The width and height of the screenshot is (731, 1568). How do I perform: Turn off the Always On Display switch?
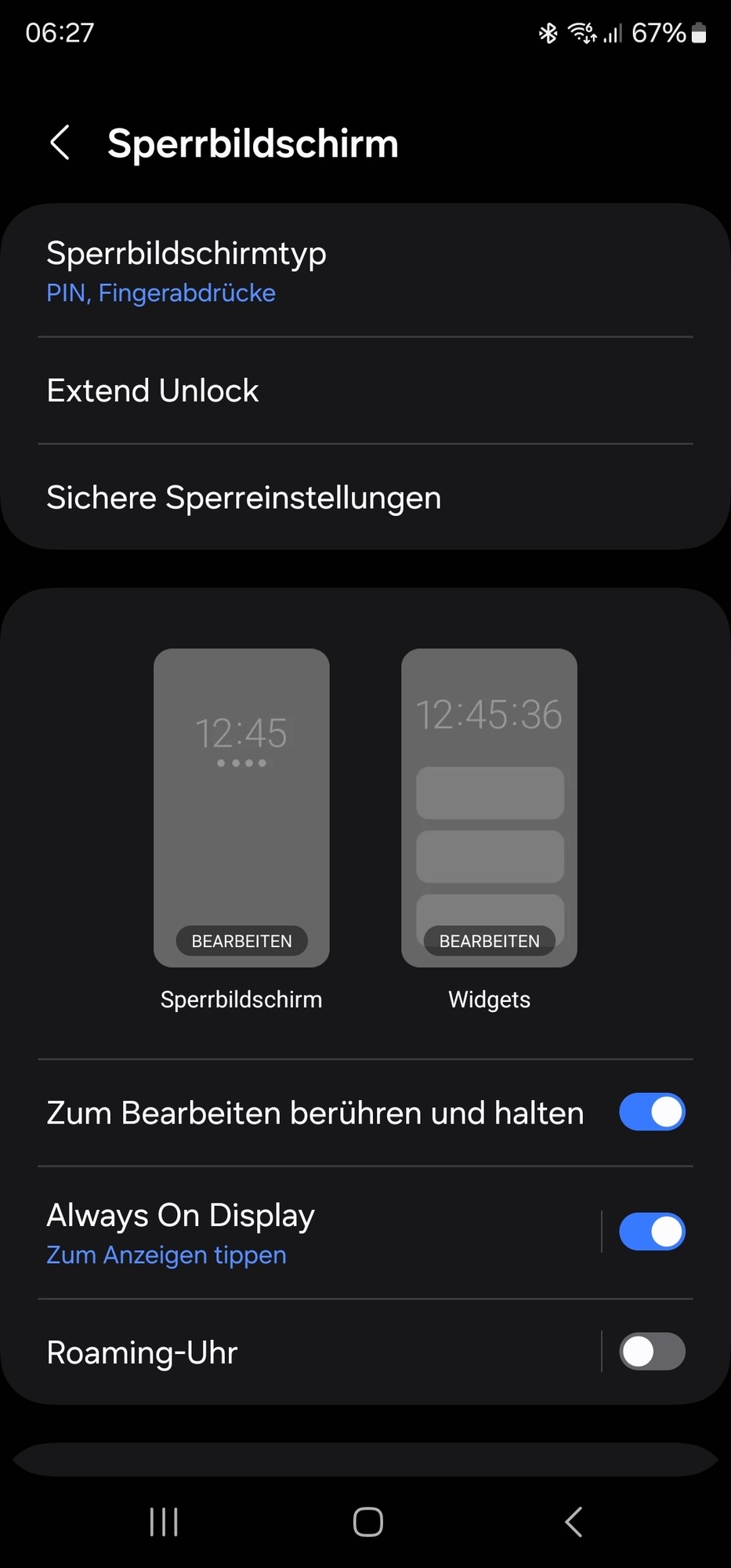651,1232
